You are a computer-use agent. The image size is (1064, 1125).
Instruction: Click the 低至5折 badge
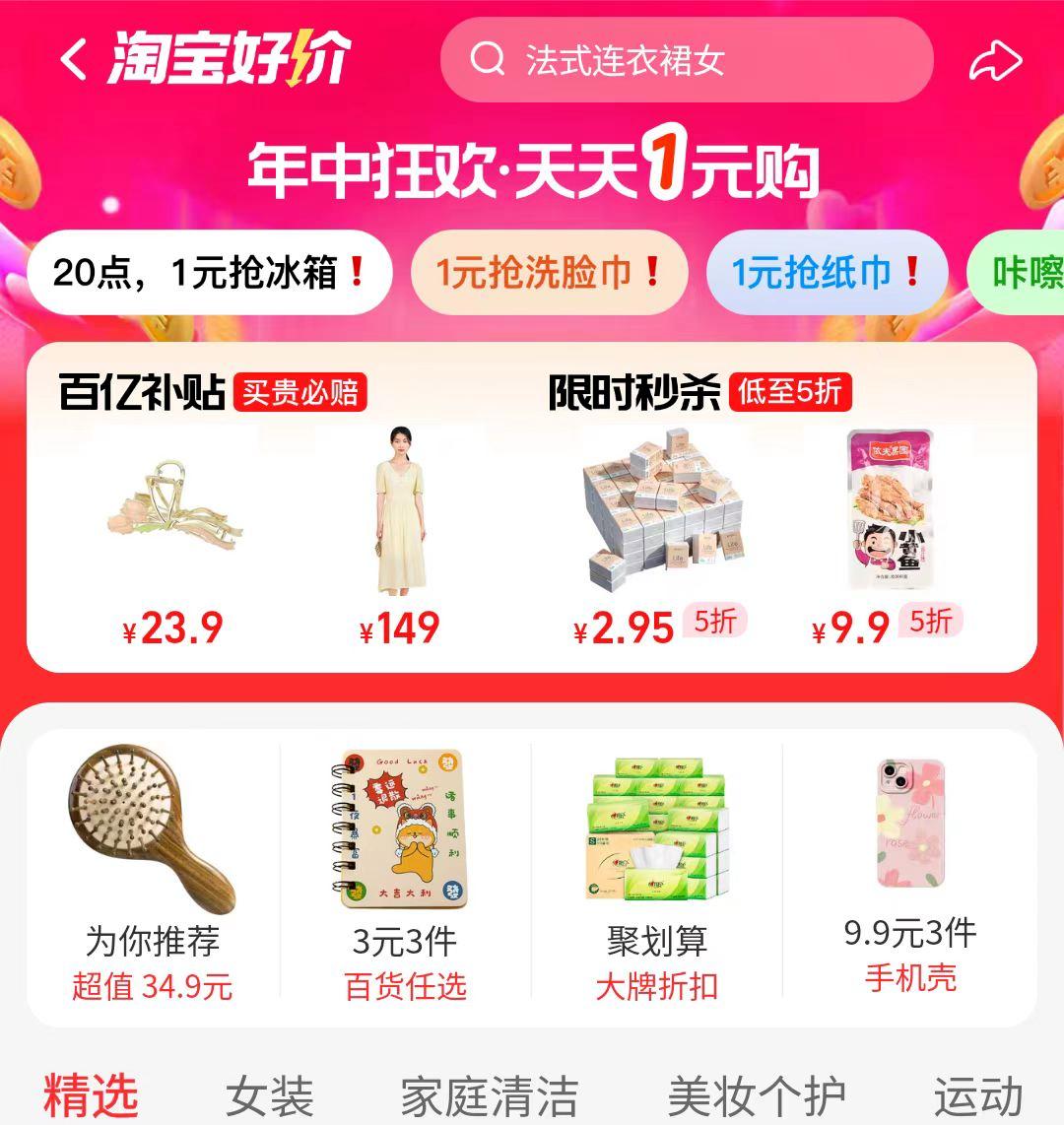(791, 393)
